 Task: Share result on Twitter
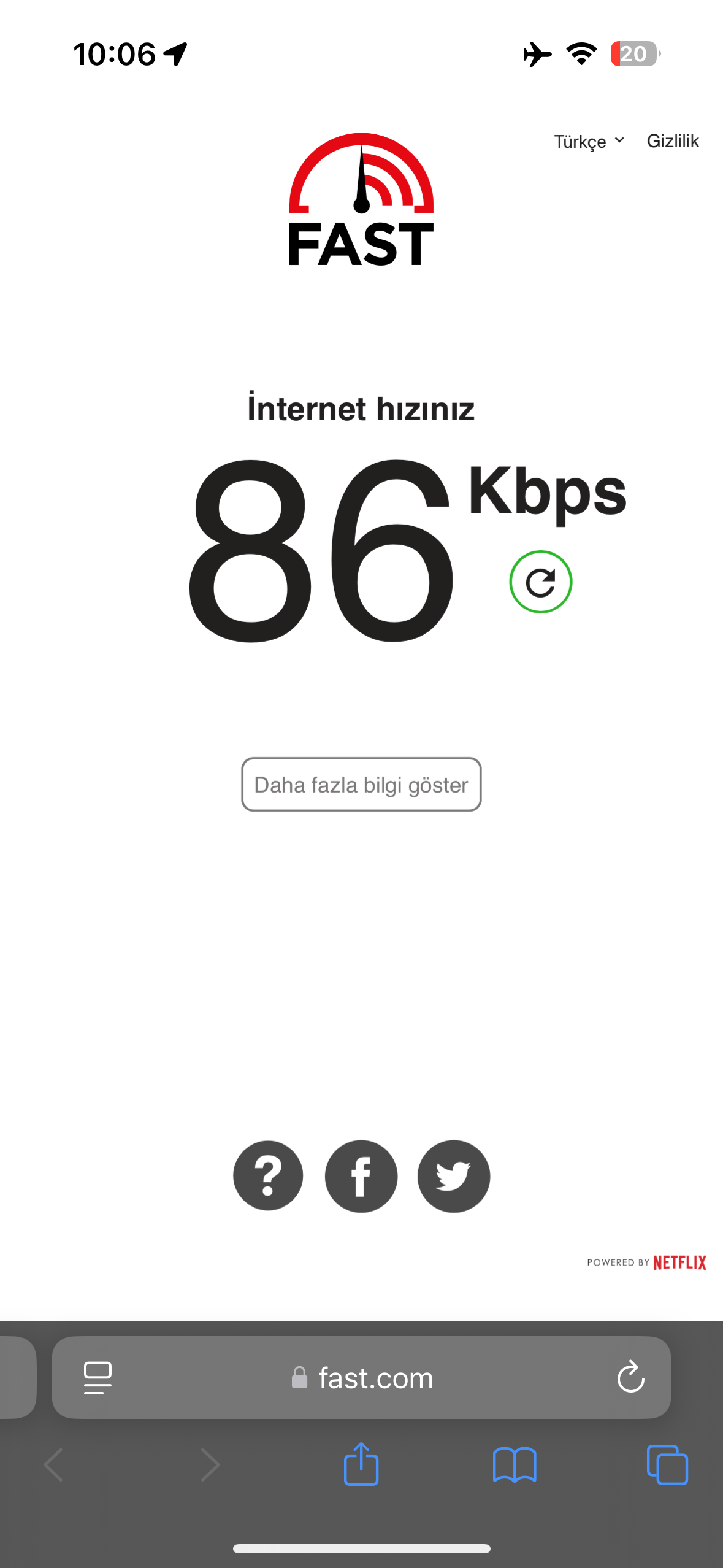(x=454, y=1176)
